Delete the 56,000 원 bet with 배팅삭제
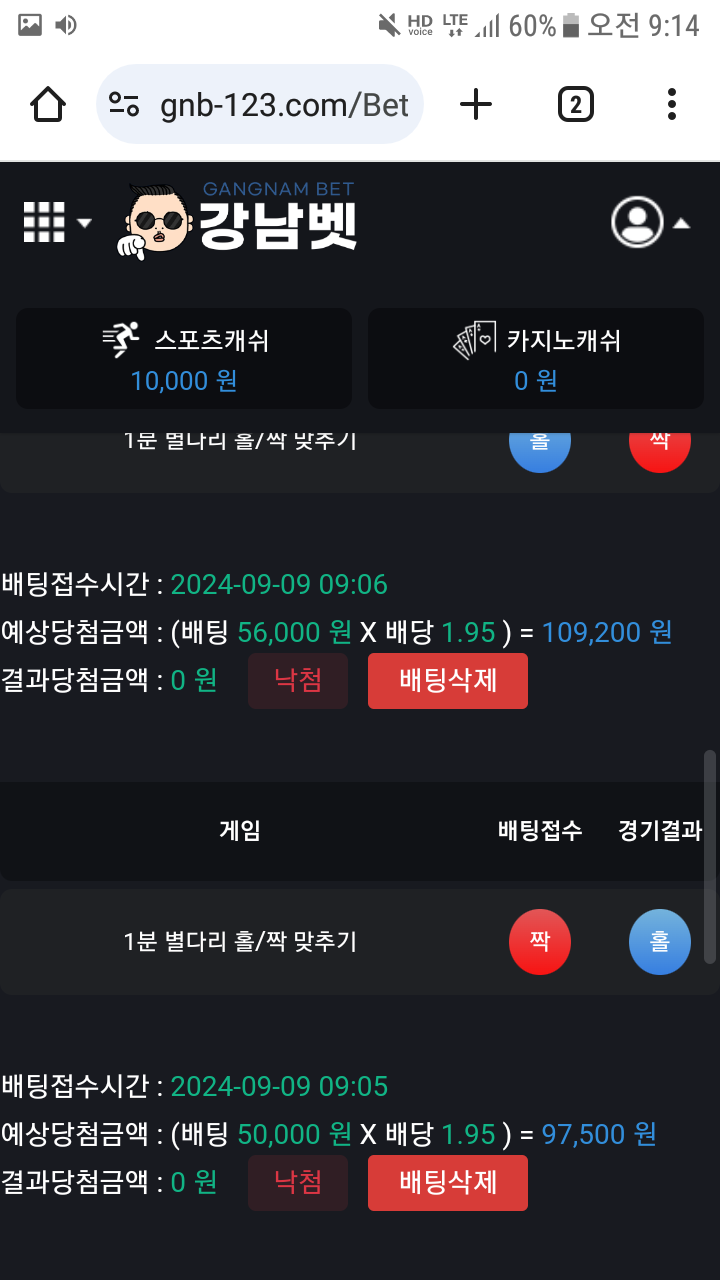This screenshot has height=1280, width=720. click(447, 681)
